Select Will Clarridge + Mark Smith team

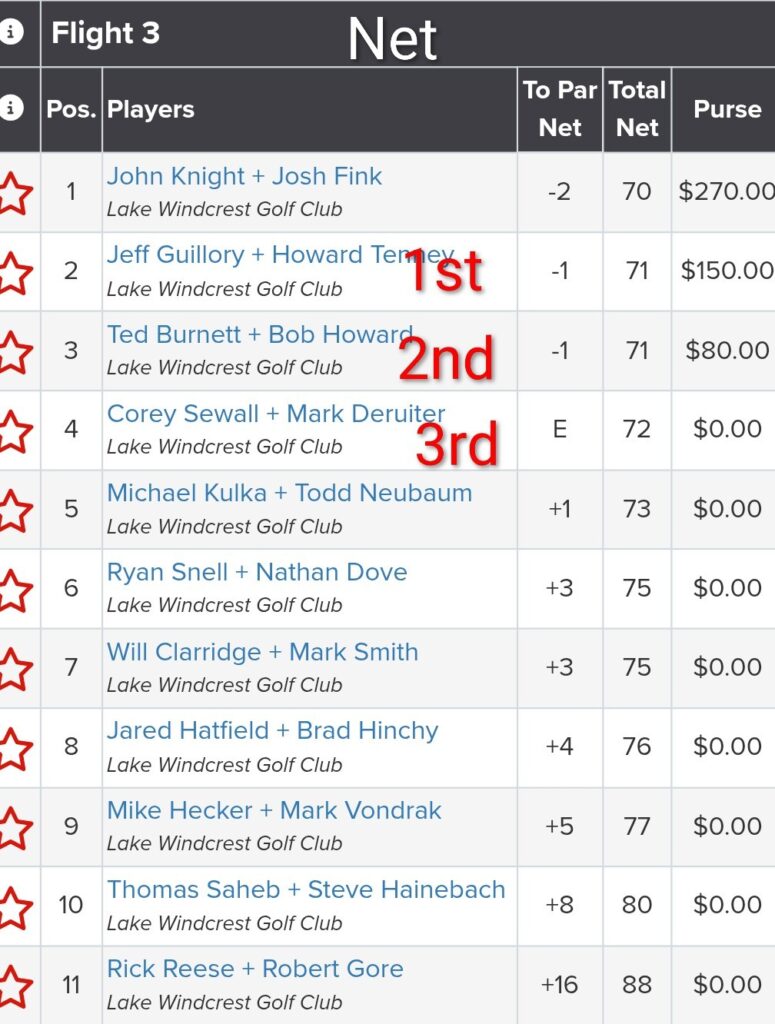point(262,652)
